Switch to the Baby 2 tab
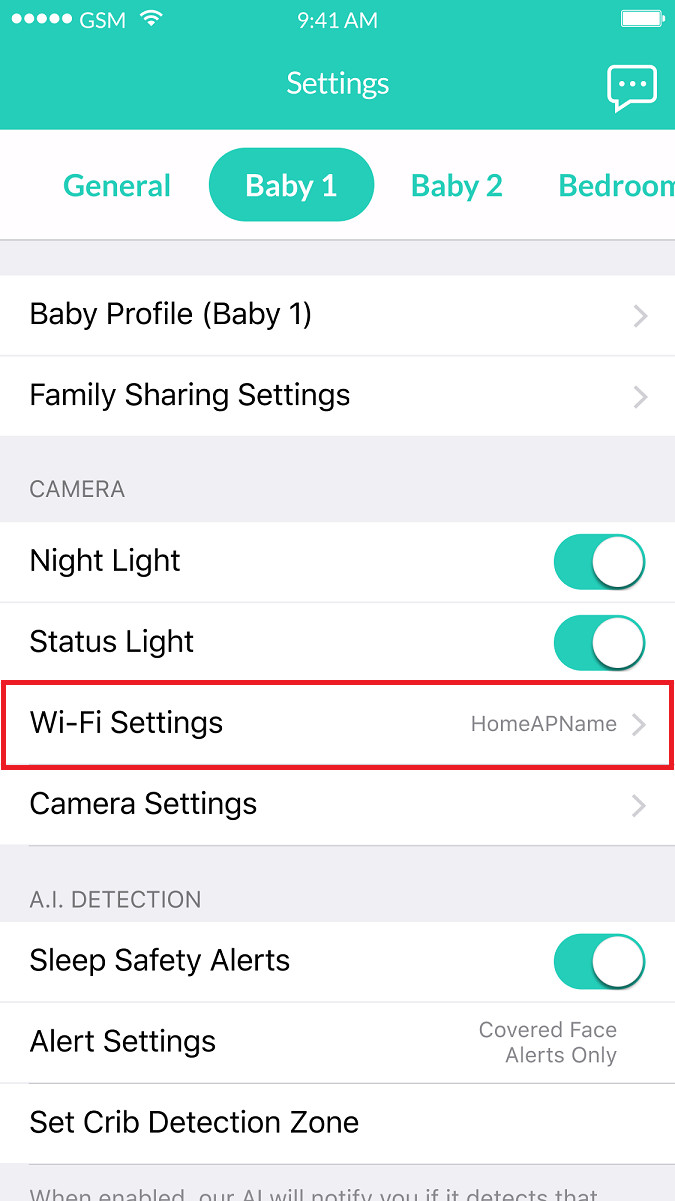 tap(457, 185)
